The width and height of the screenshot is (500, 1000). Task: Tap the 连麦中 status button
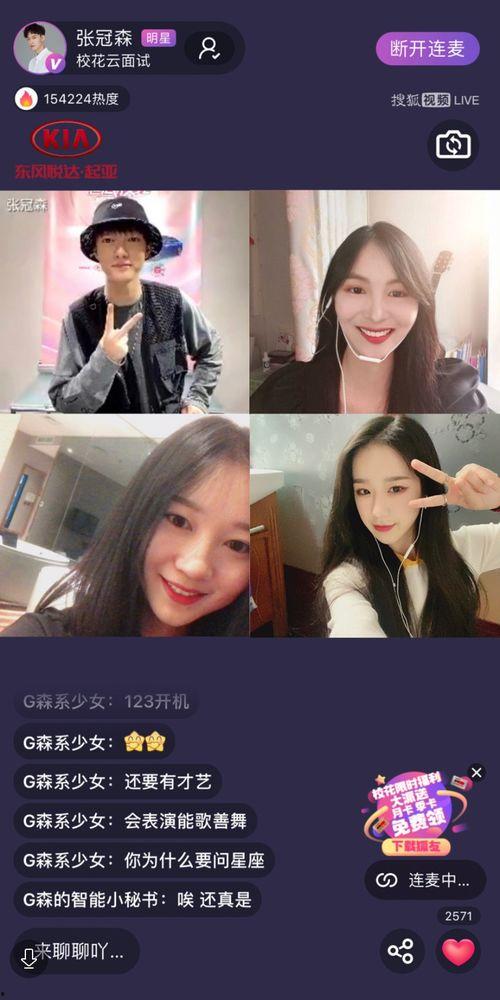(x=425, y=881)
